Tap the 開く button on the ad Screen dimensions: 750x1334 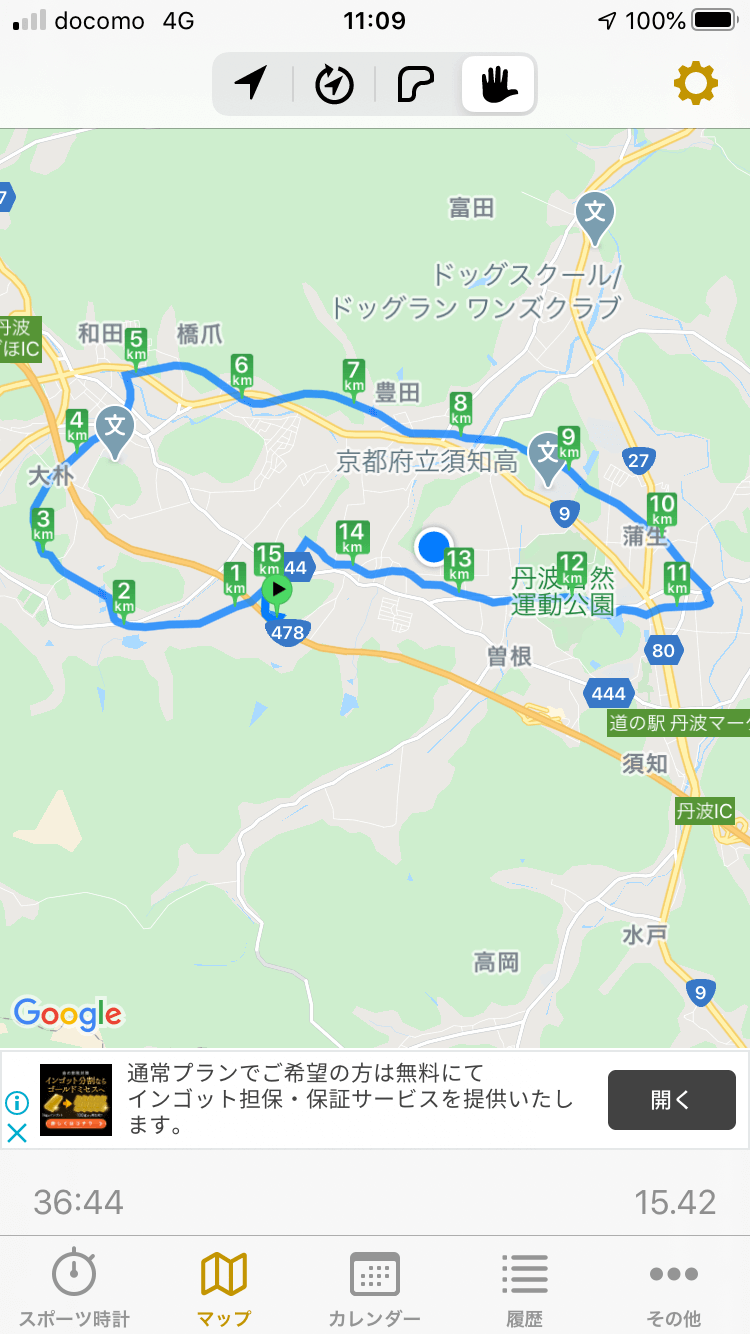pos(671,1100)
